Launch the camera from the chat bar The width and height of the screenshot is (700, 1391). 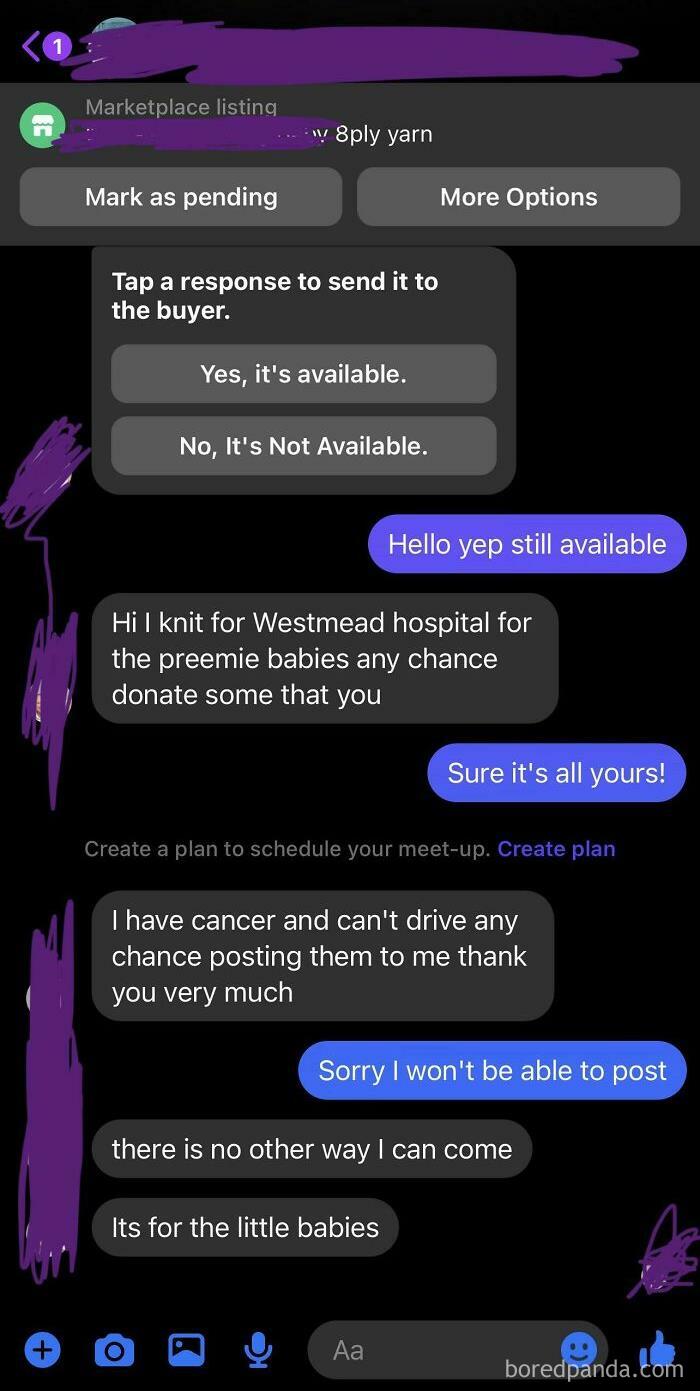click(114, 1351)
